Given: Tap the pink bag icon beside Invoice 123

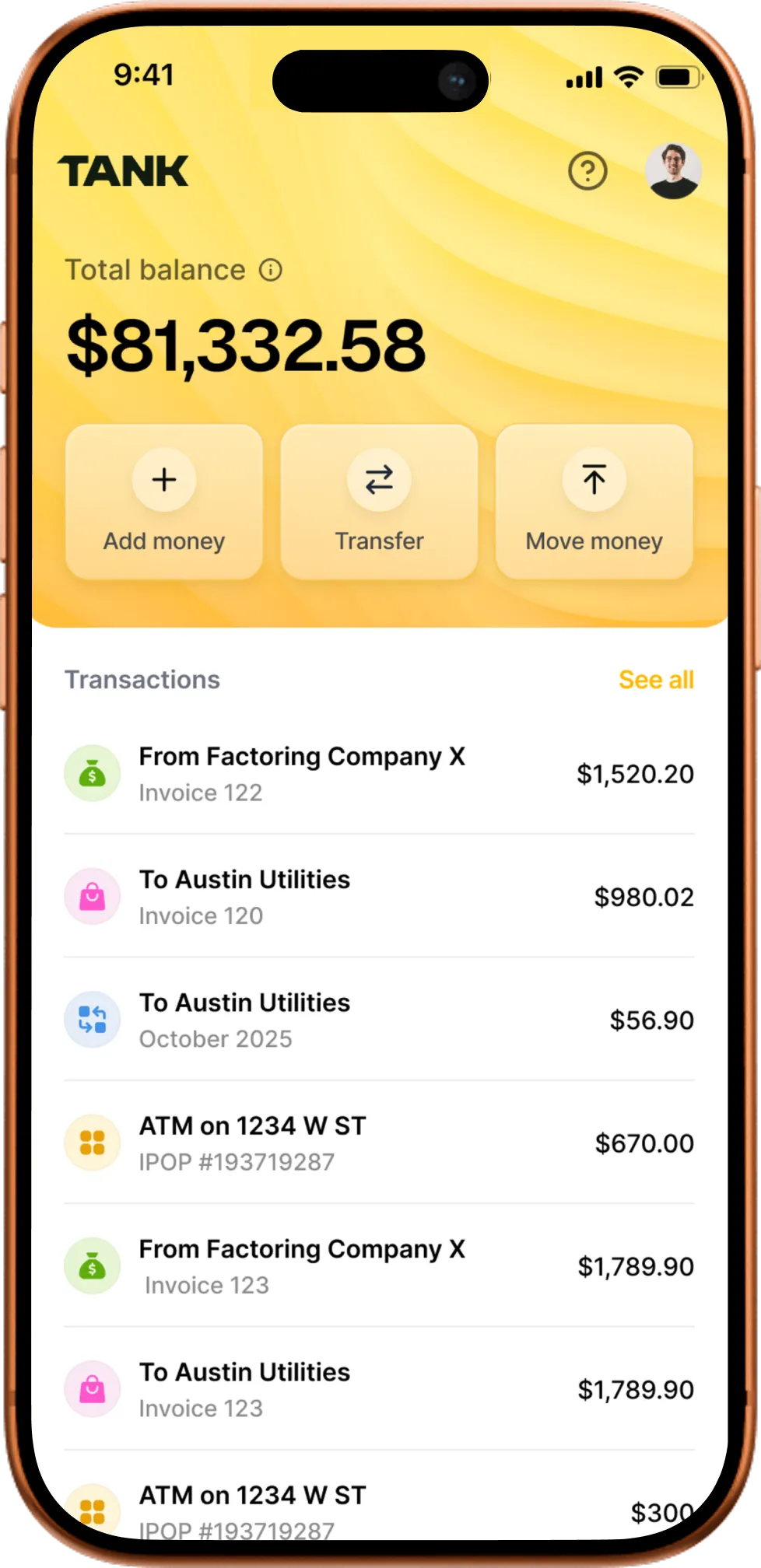Looking at the screenshot, I should [92, 1389].
